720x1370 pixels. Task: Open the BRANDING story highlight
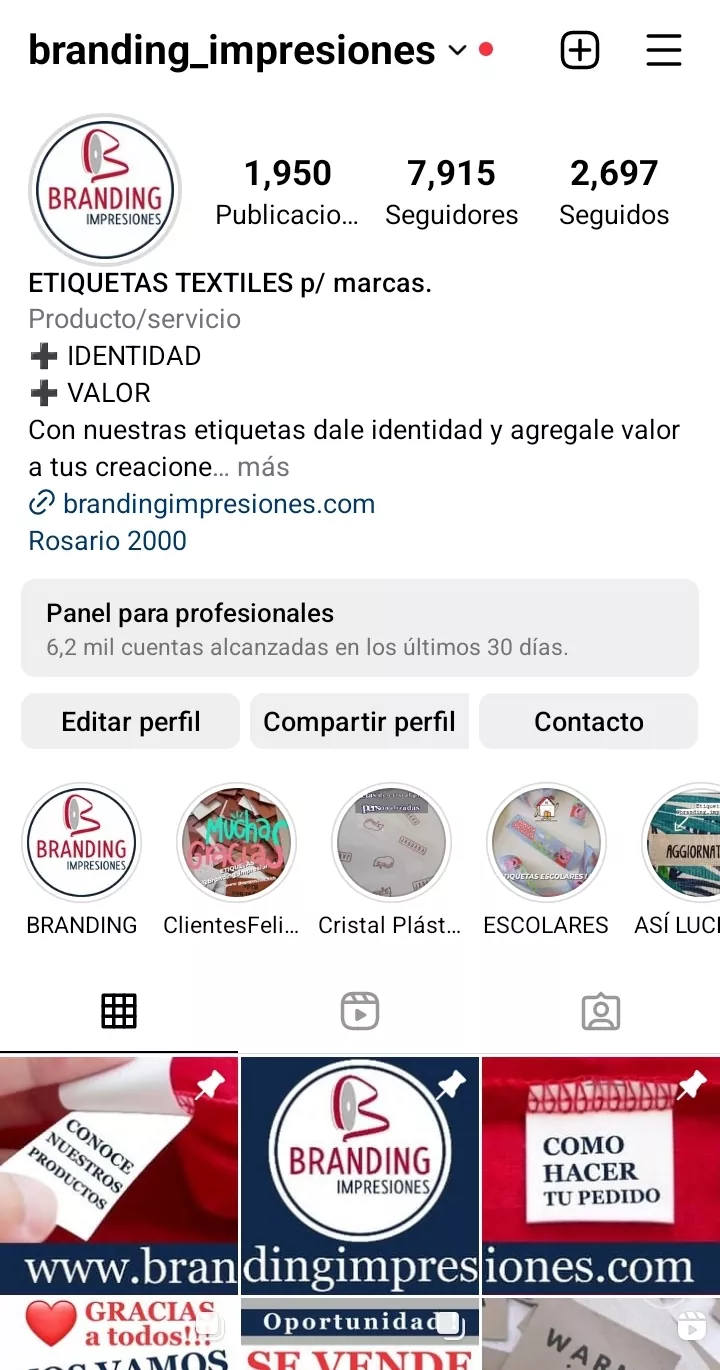[x=81, y=842]
